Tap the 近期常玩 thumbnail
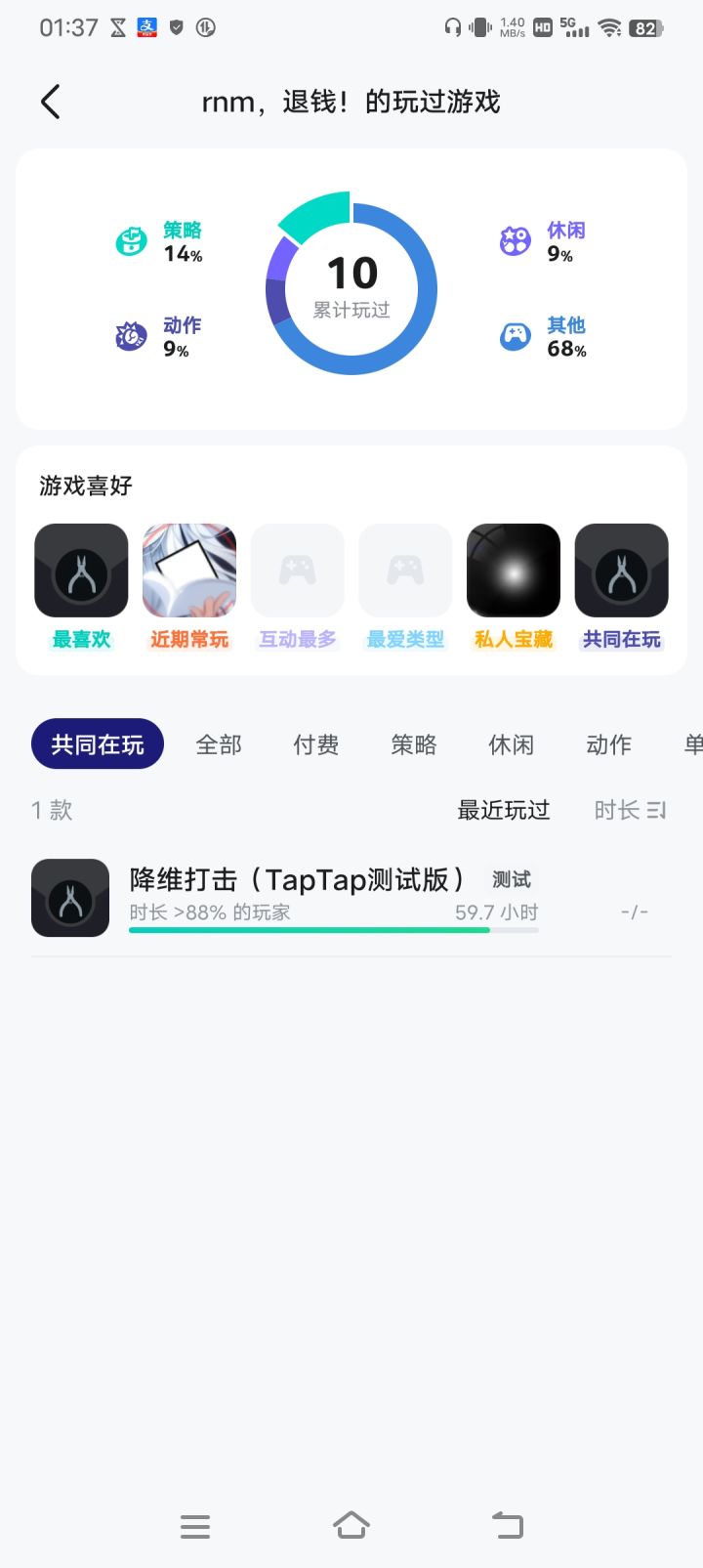The image size is (703, 1568). pos(188,570)
